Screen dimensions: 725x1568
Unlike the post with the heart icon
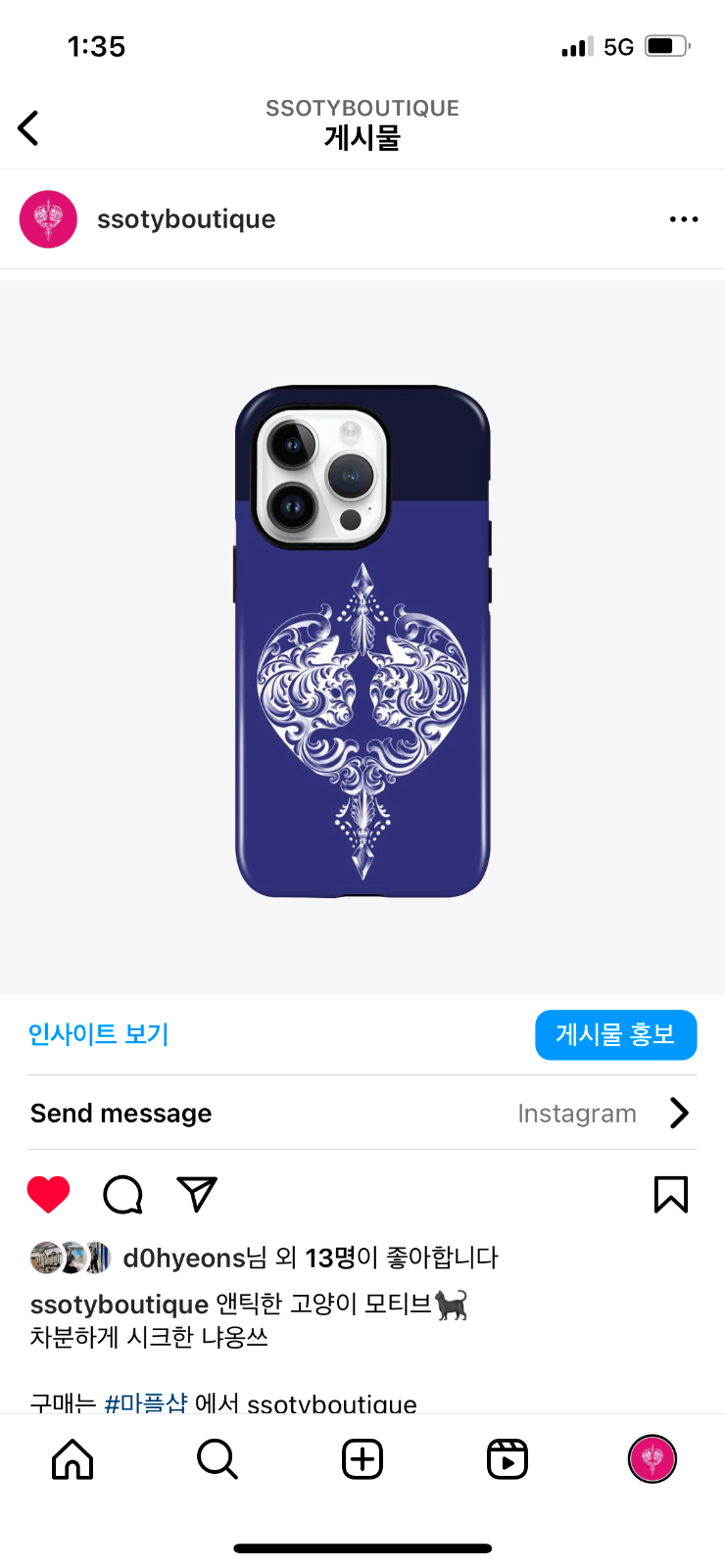pos(48,1194)
